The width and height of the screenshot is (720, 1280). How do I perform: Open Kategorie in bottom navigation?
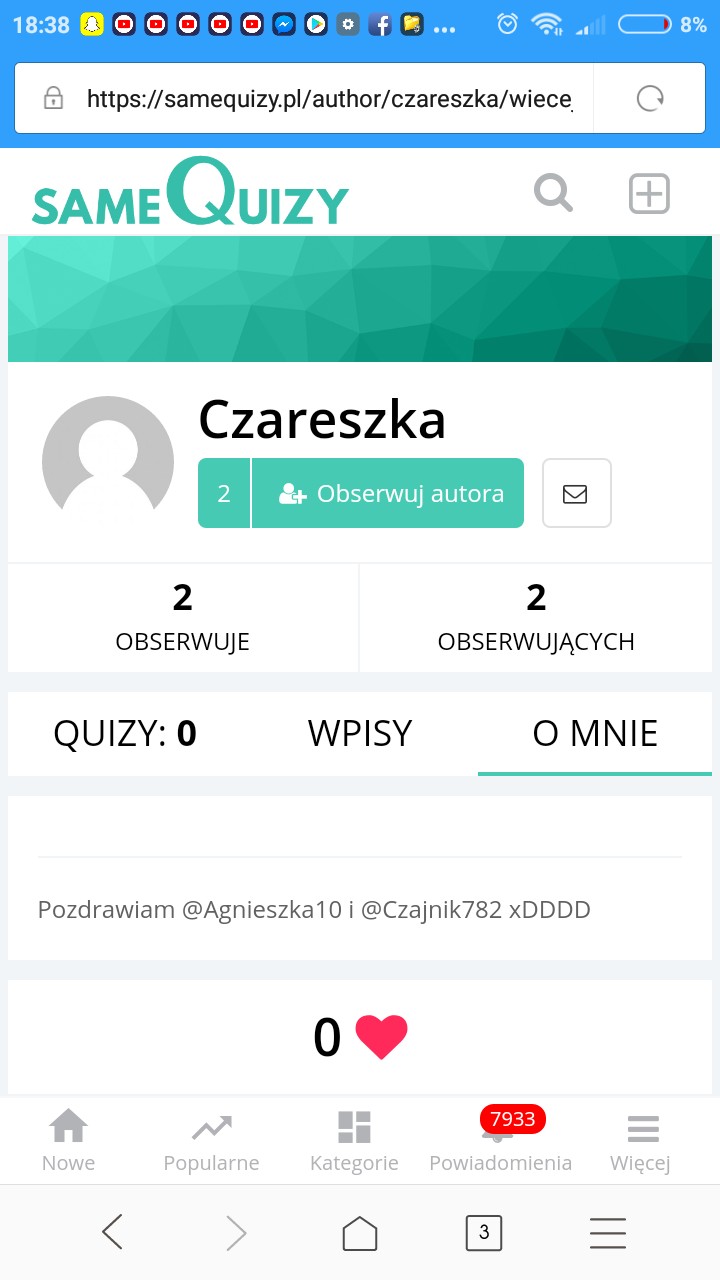click(354, 1141)
